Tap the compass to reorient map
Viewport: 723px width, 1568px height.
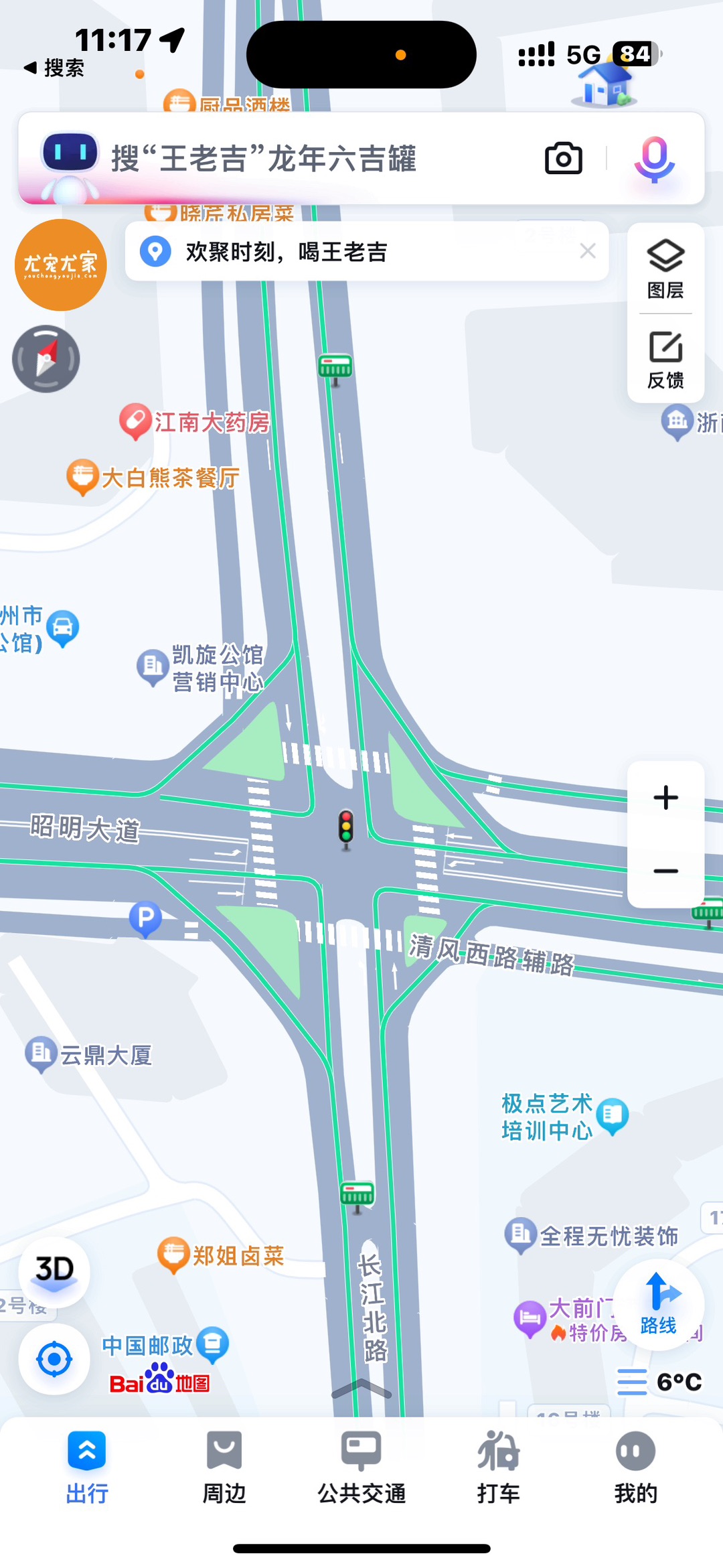46,359
